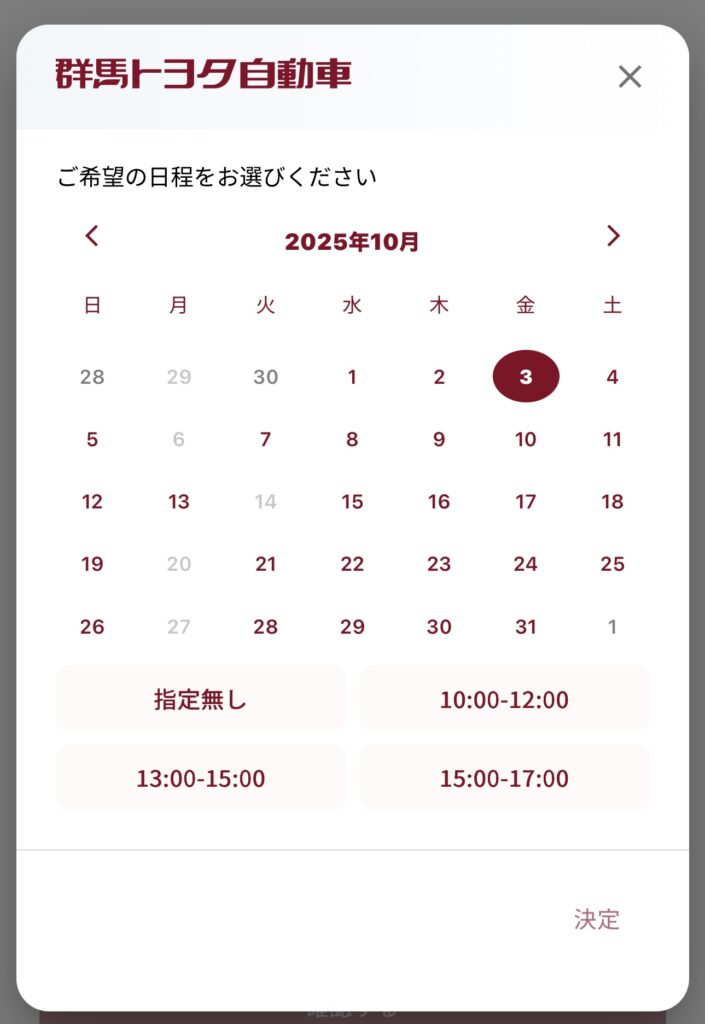Go to the previous month
This screenshot has width=705, height=1024.
point(92,237)
